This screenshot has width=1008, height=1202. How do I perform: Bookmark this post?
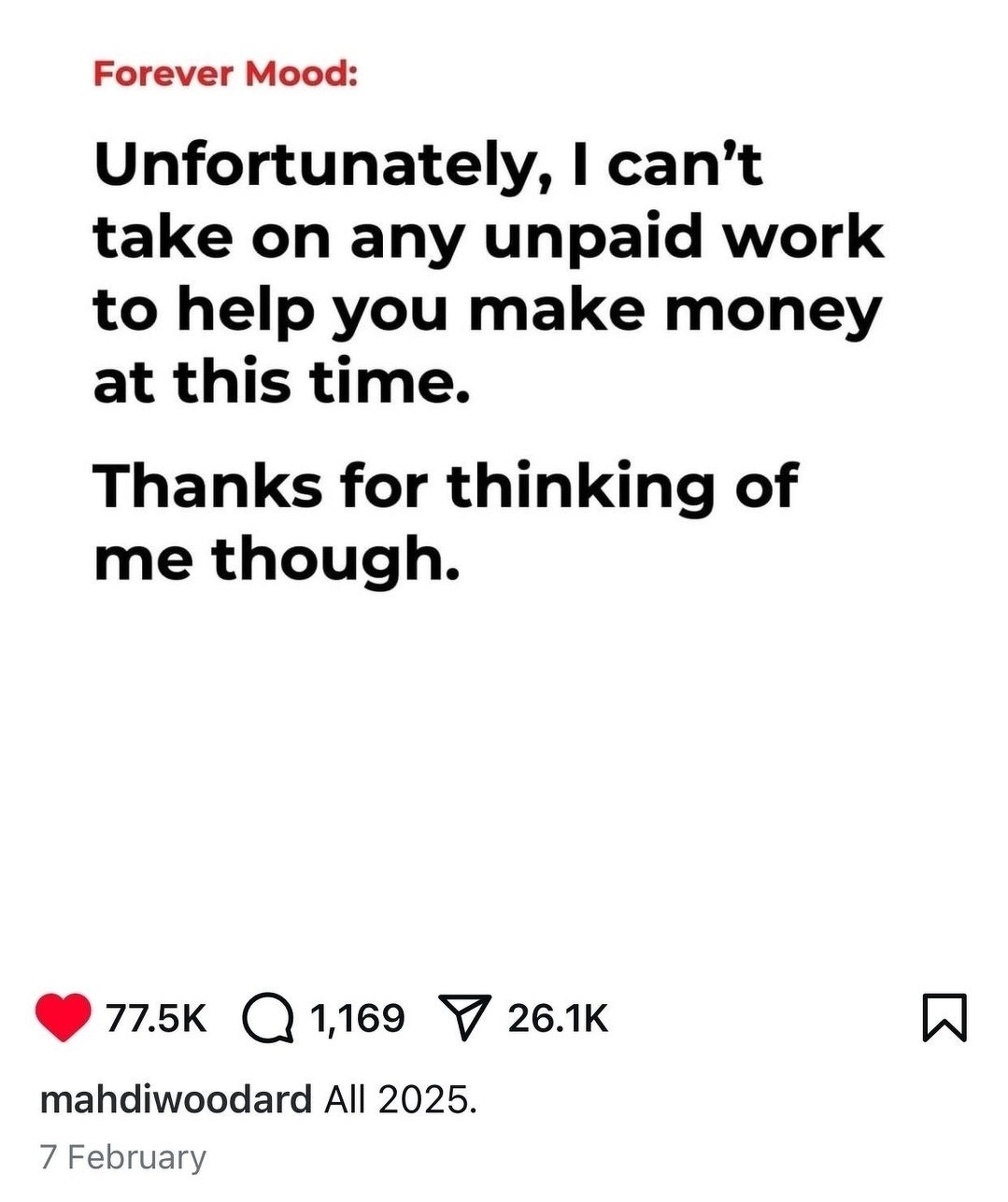point(944,1018)
